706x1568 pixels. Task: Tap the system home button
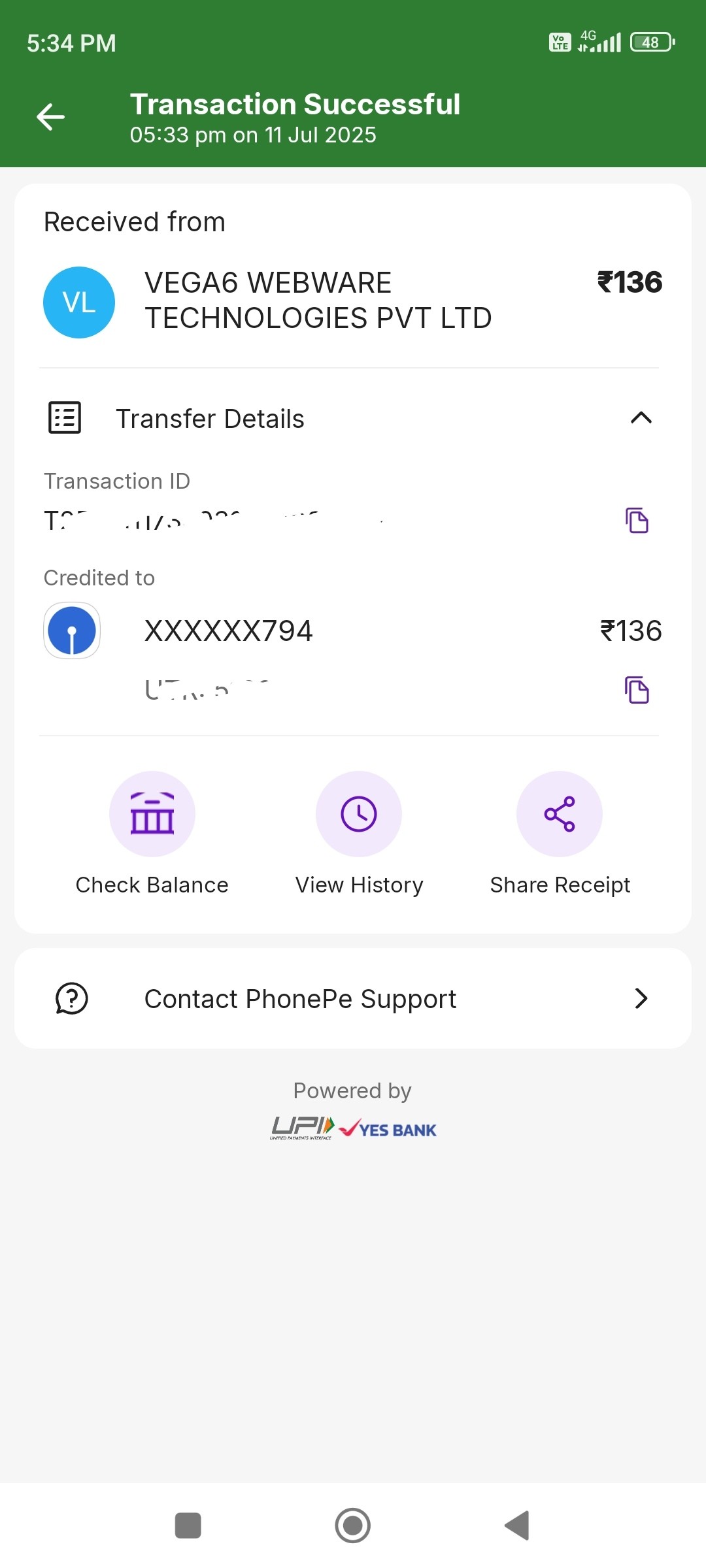[x=353, y=1526]
